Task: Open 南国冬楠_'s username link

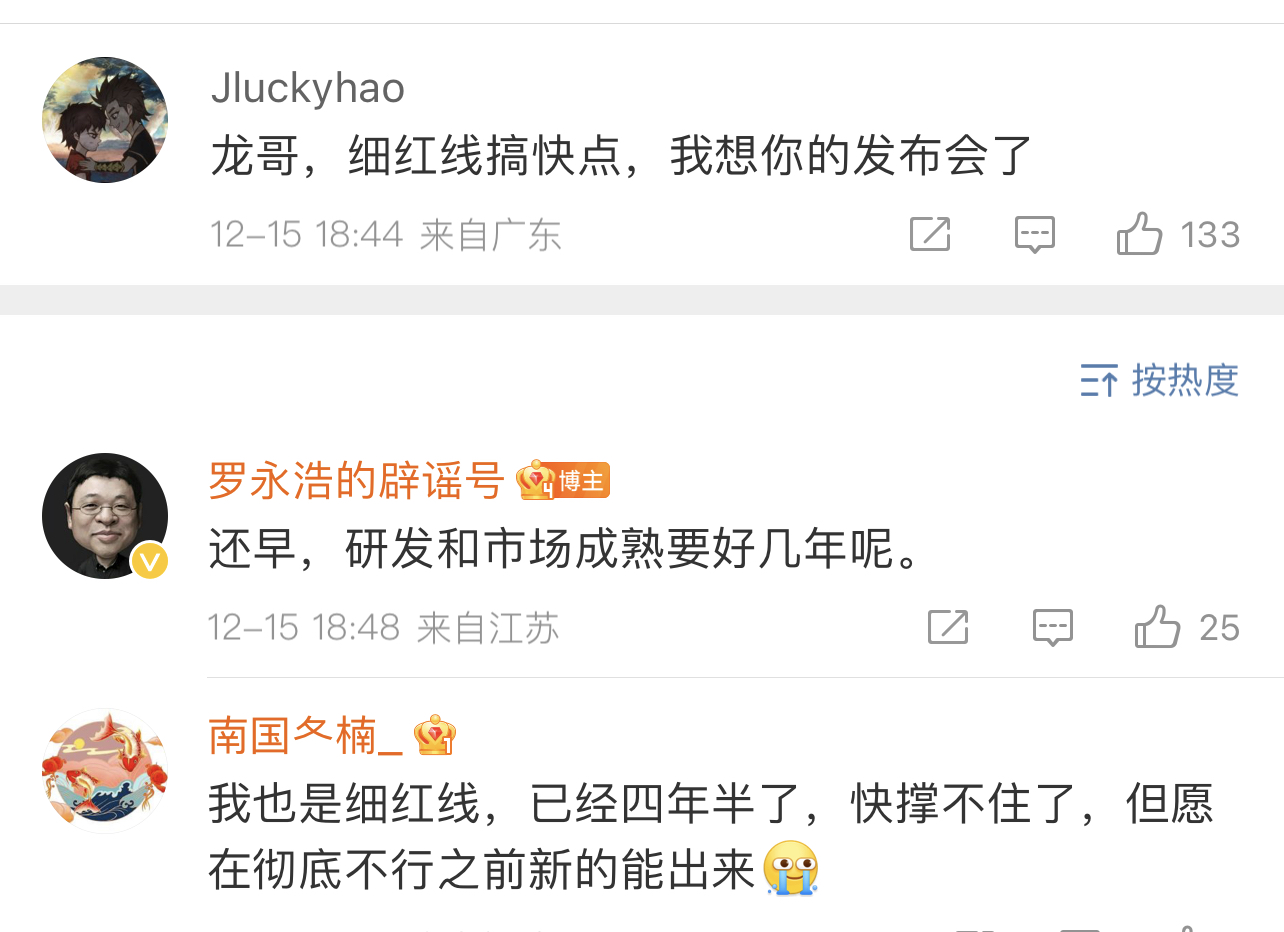Action: coord(306,737)
